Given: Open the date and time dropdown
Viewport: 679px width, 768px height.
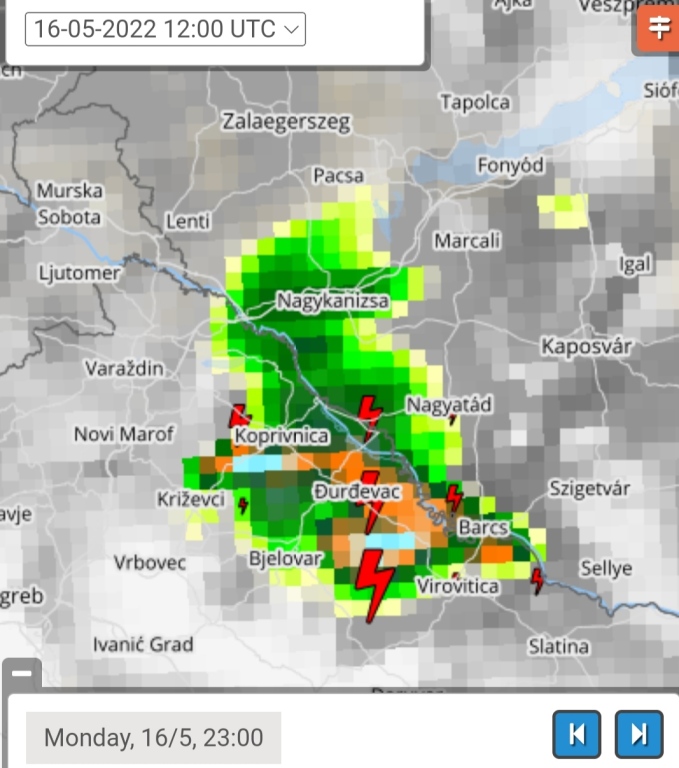Looking at the screenshot, I should 165,29.
